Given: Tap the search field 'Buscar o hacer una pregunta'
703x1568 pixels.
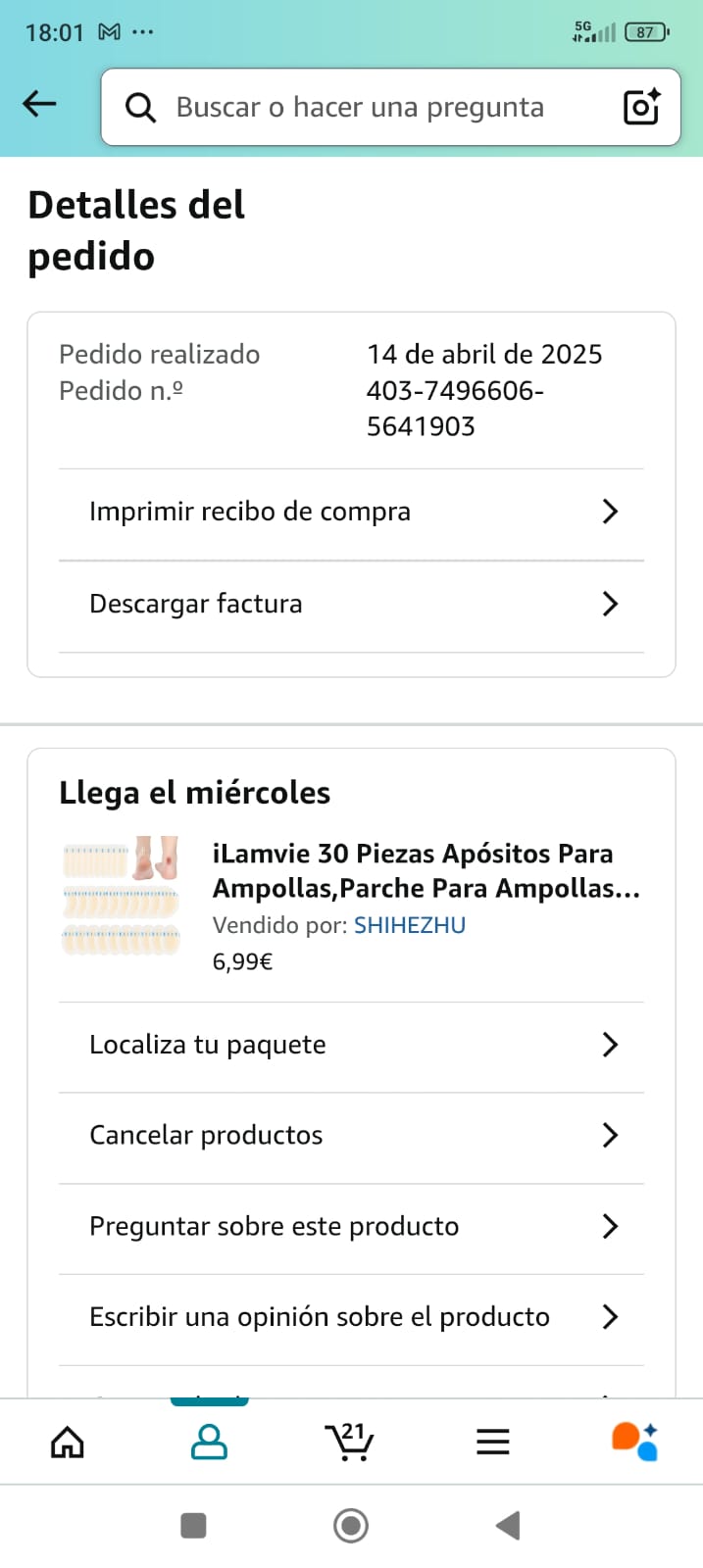Looking at the screenshot, I should (x=359, y=107).
